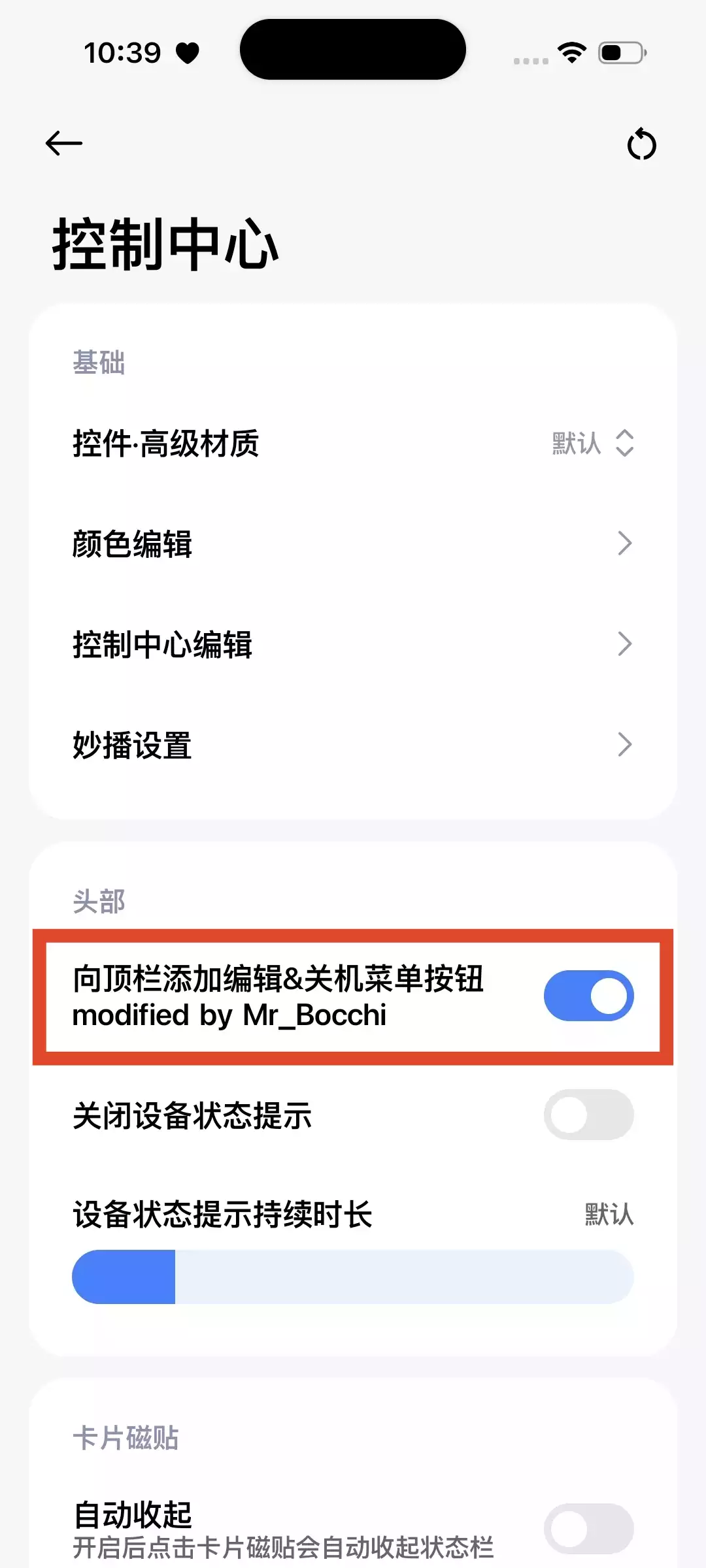
Task: Disable 向顶栏添加编辑&关机菜单按钮 switch
Action: tap(587, 995)
